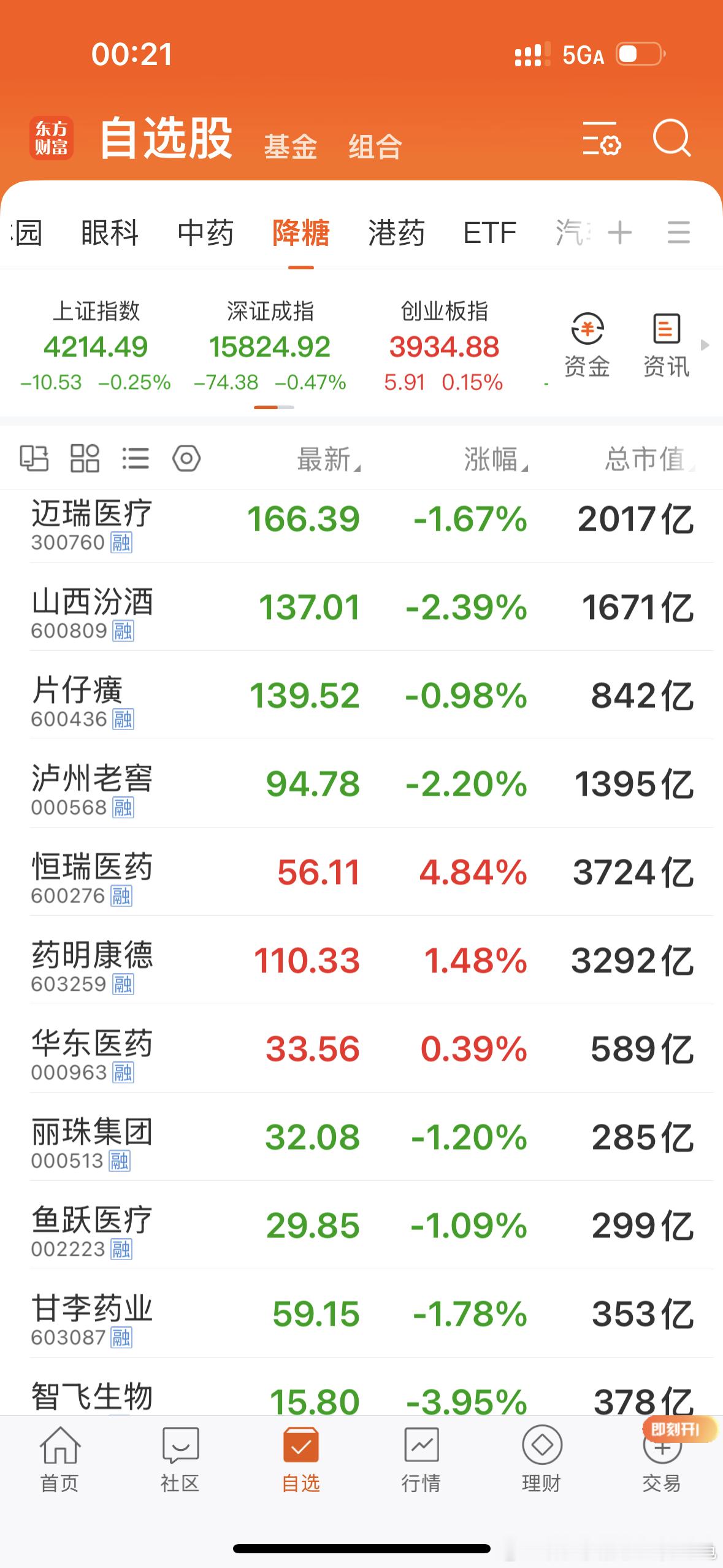Switch to the 基金 tab
Viewport: 723px width, 1568px height.
(x=291, y=147)
